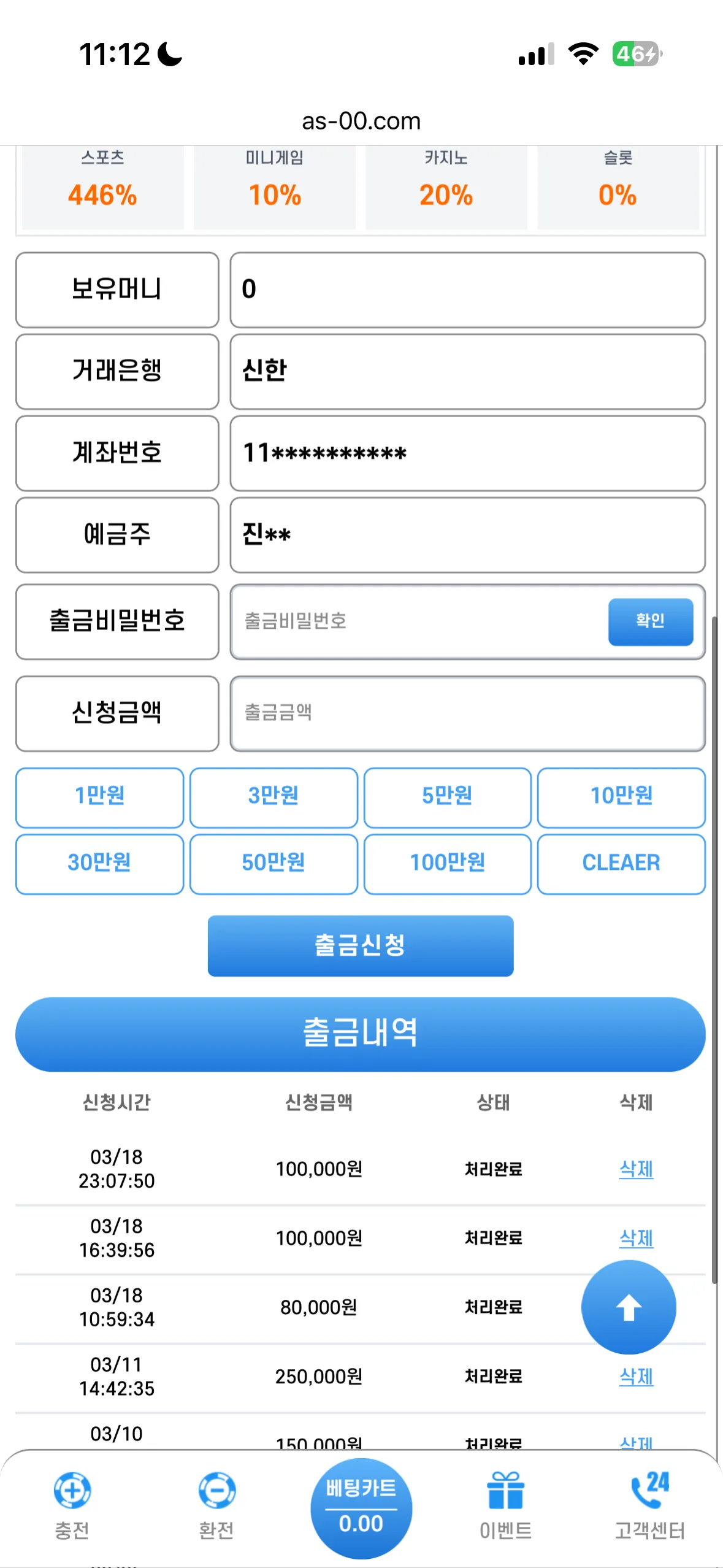723x1568 pixels.
Task: Select the 1만원 amount button
Action: 100,797
